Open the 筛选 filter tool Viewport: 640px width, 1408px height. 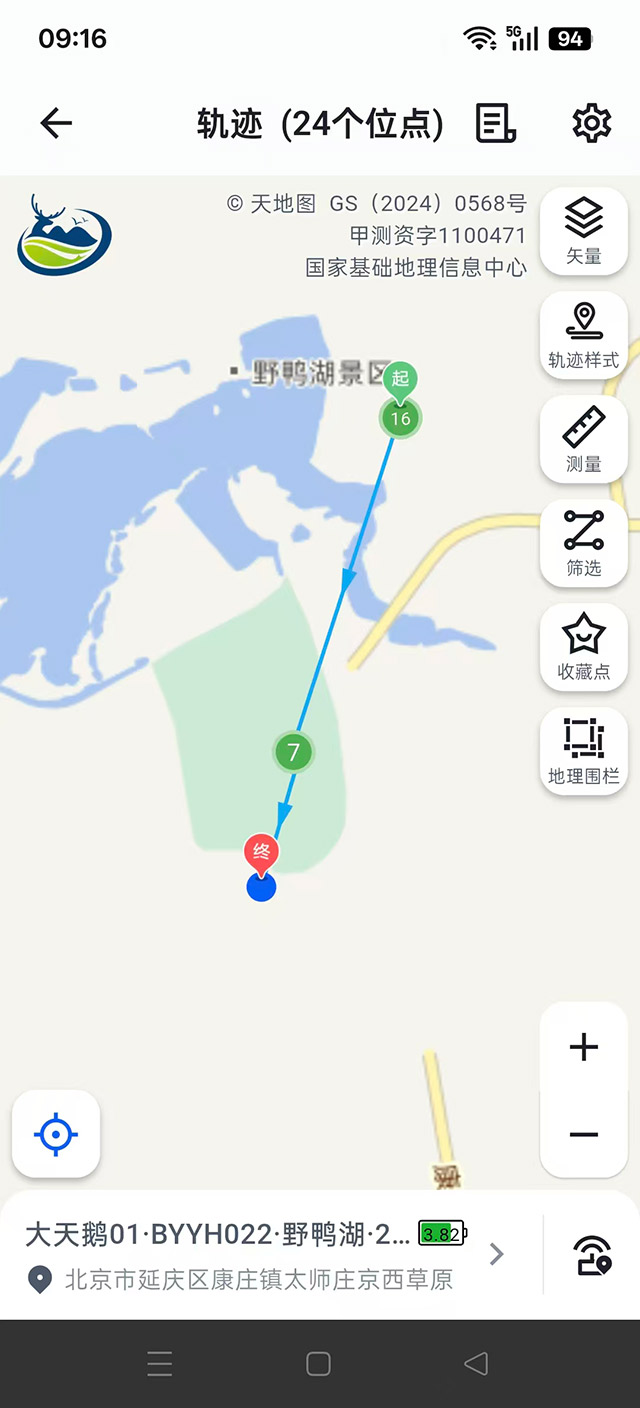point(584,543)
